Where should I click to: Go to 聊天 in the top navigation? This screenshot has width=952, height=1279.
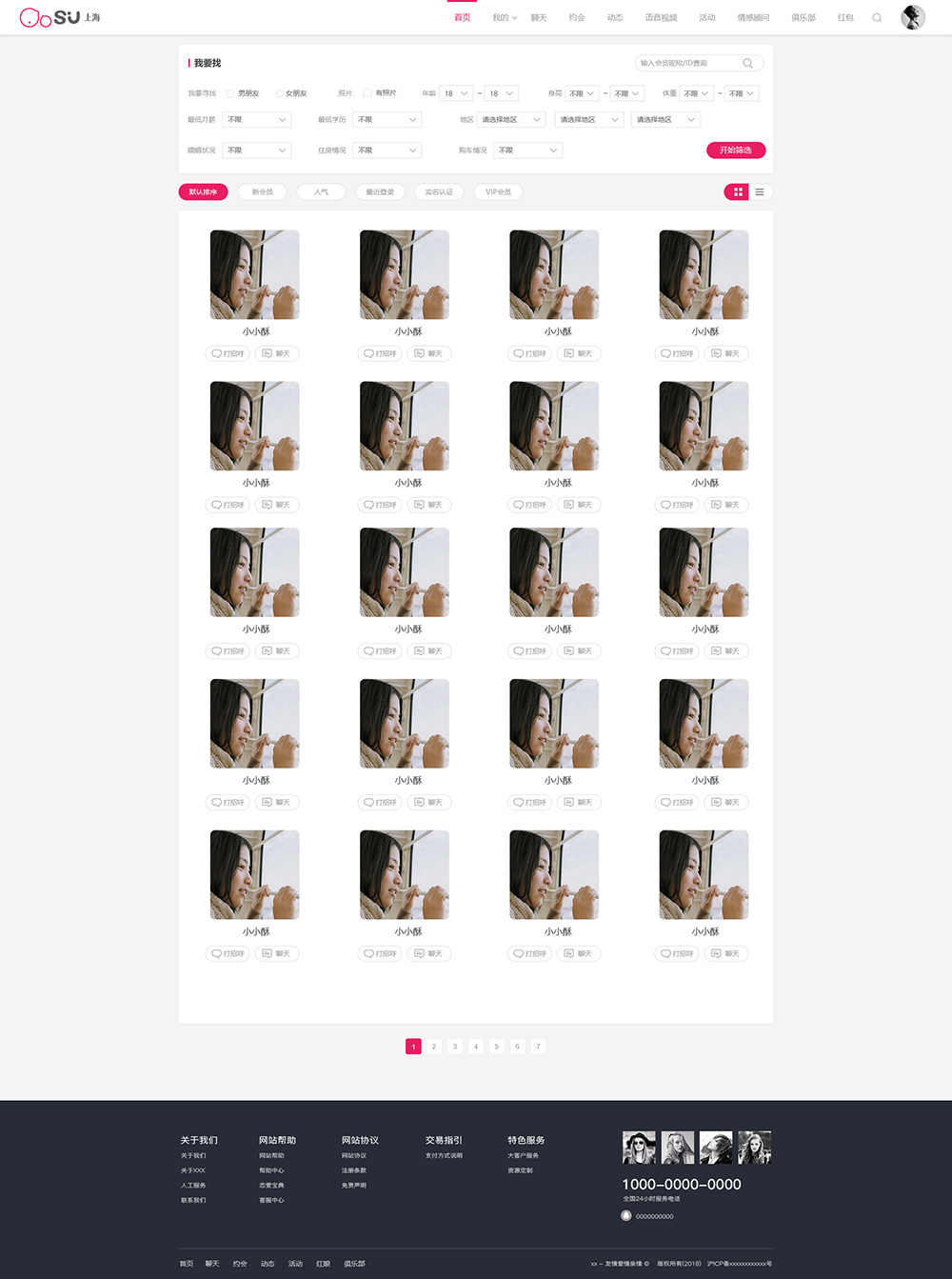click(x=539, y=18)
